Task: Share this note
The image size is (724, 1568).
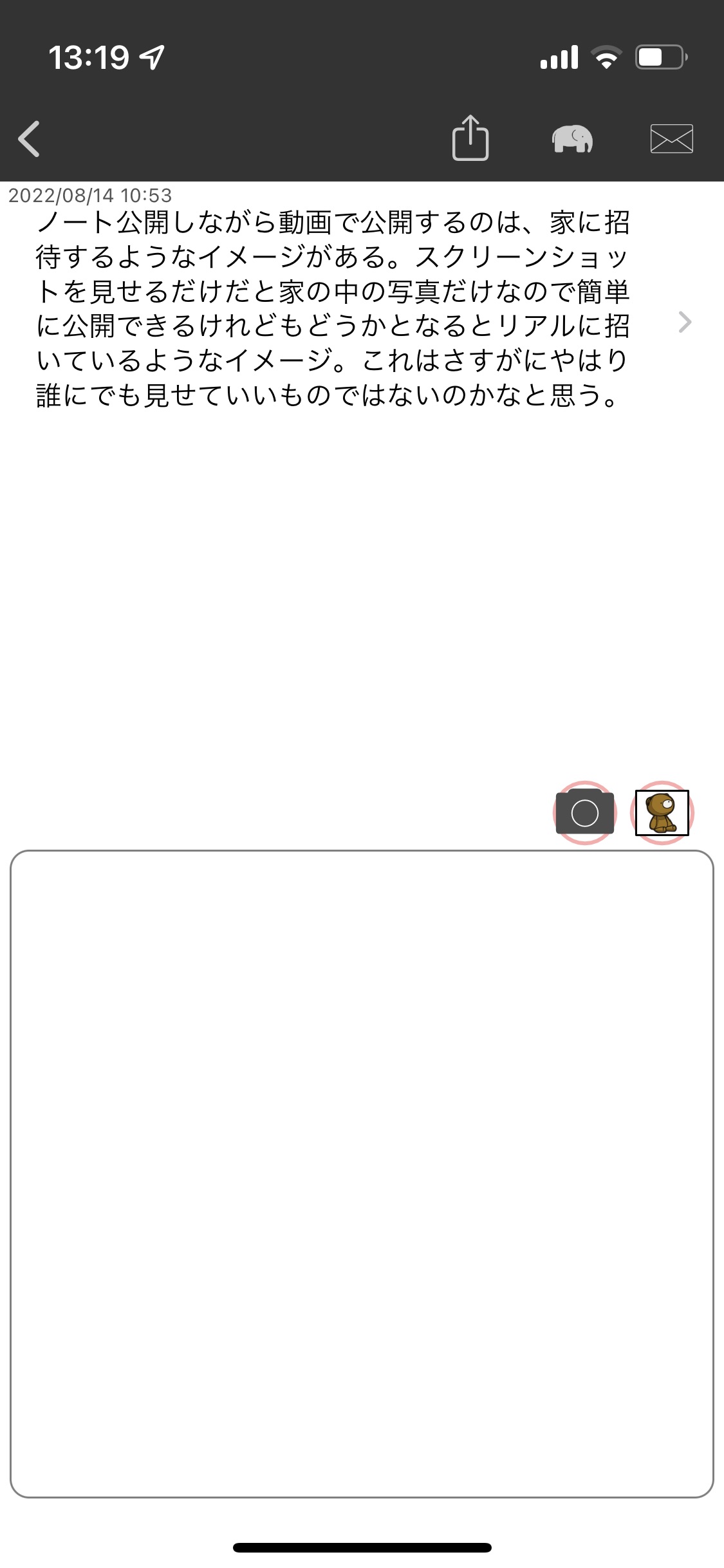Action: point(470,138)
